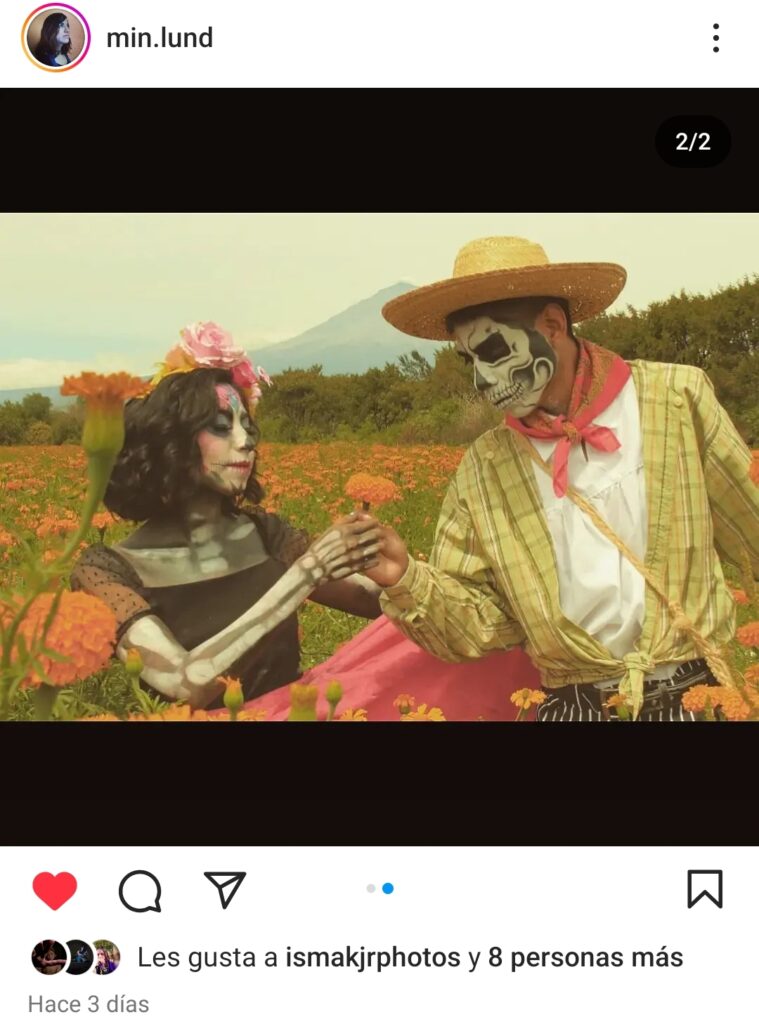
Task: Tap the carousel photo of the couple
Action: click(379, 466)
